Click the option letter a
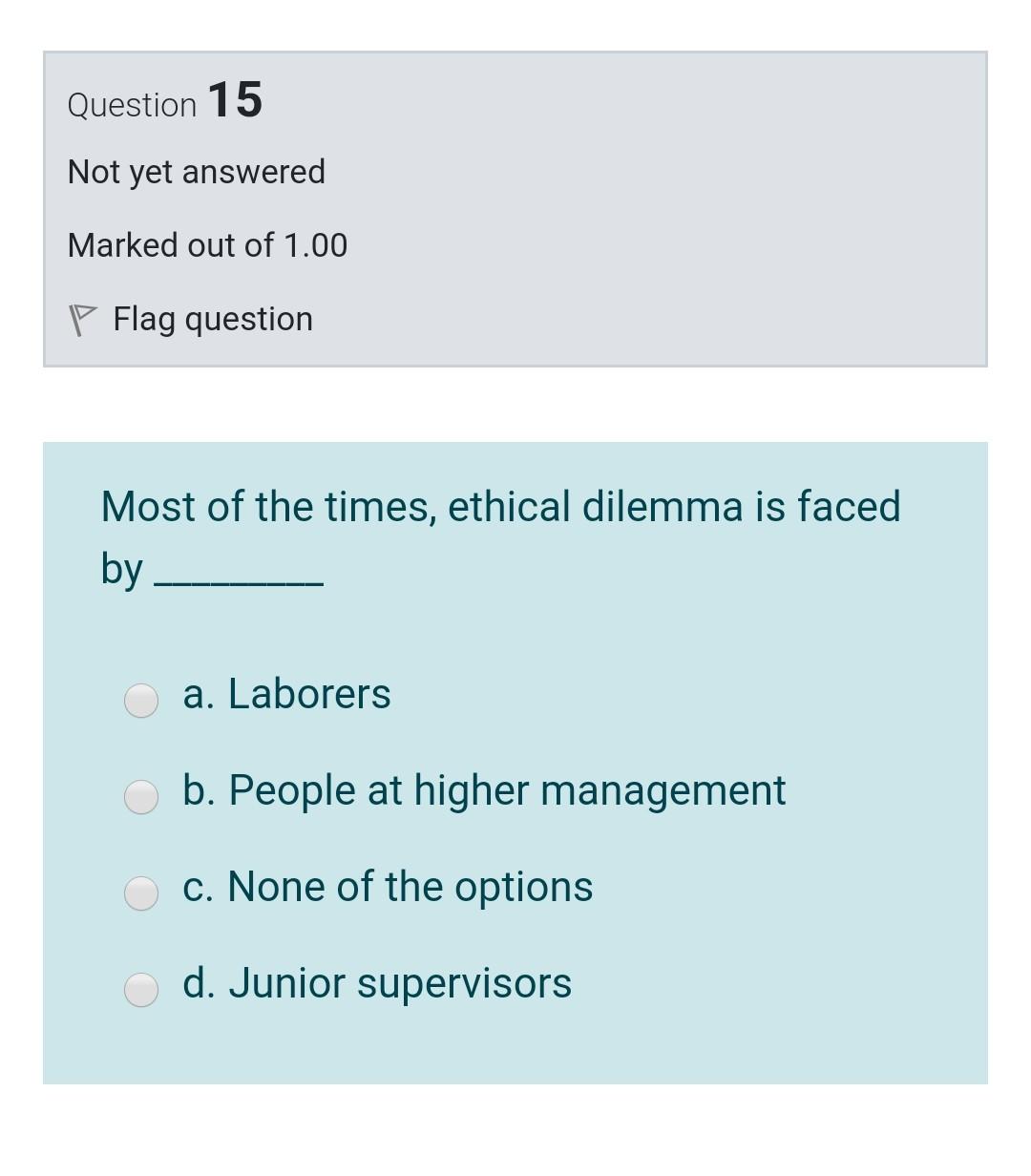The width and height of the screenshot is (1031, 1176). click(196, 695)
